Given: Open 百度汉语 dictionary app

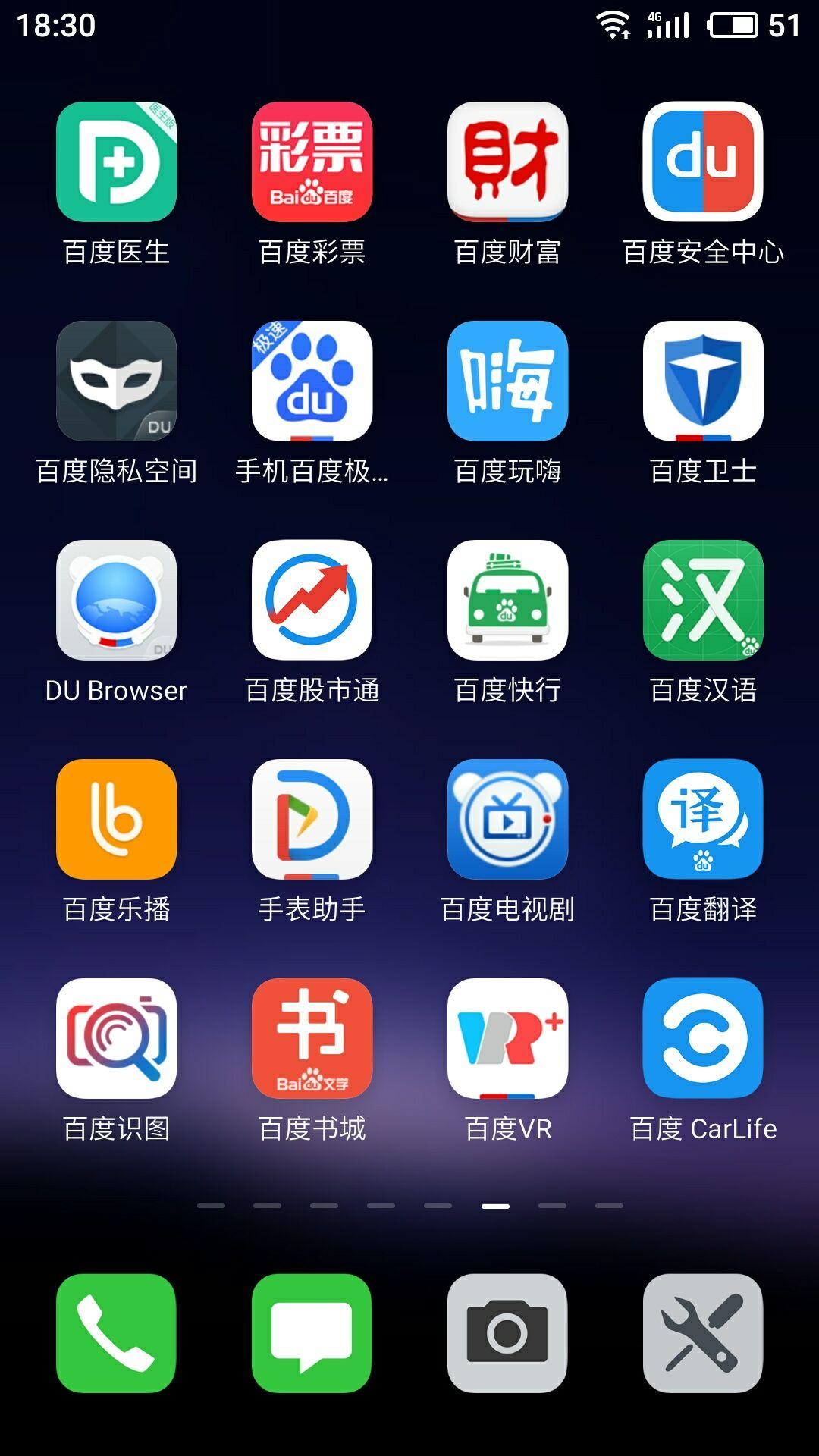Looking at the screenshot, I should pyautogui.click(x=703, y=601).
